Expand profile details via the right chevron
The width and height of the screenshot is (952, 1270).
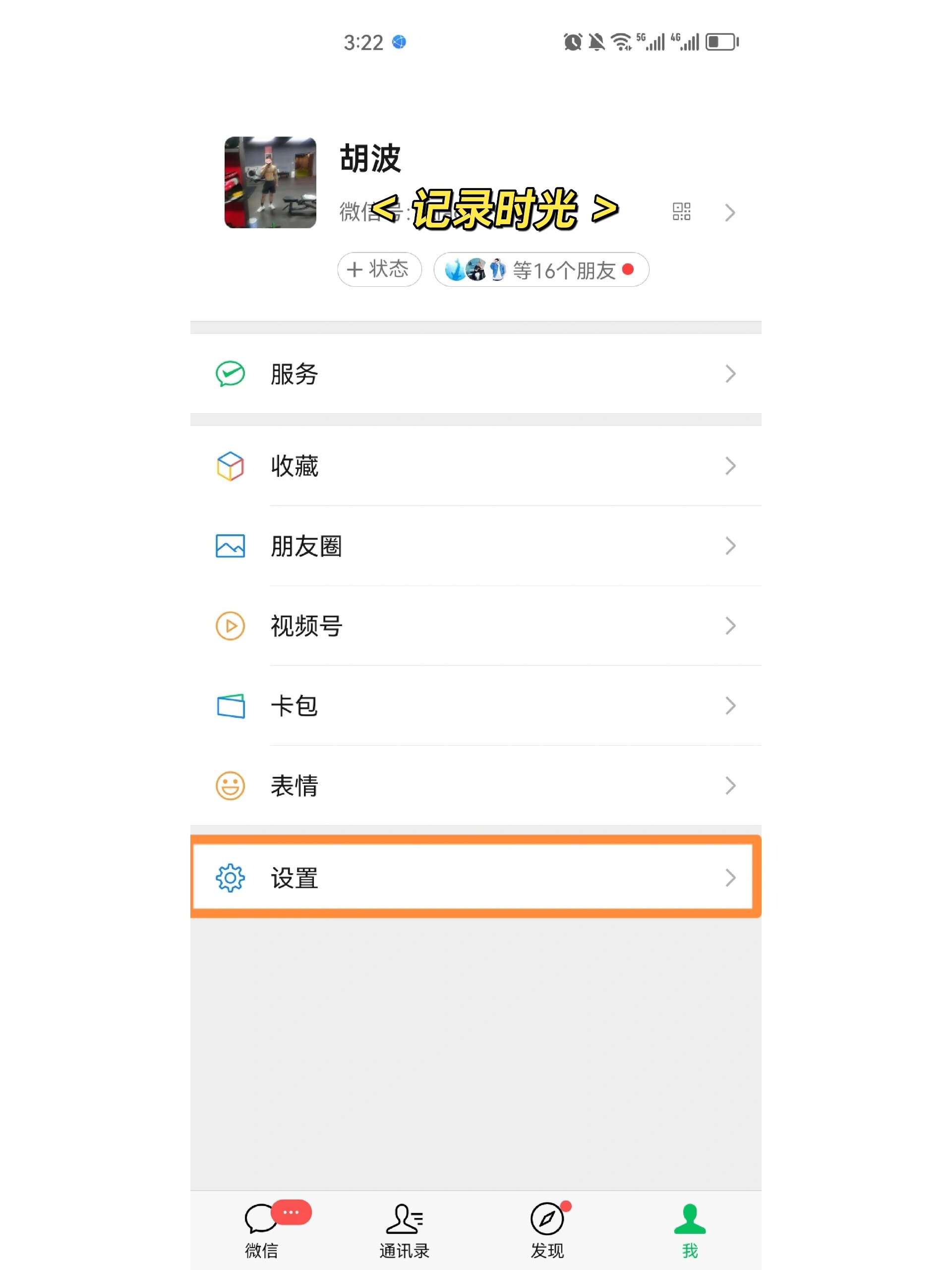(x=729, y=212)
